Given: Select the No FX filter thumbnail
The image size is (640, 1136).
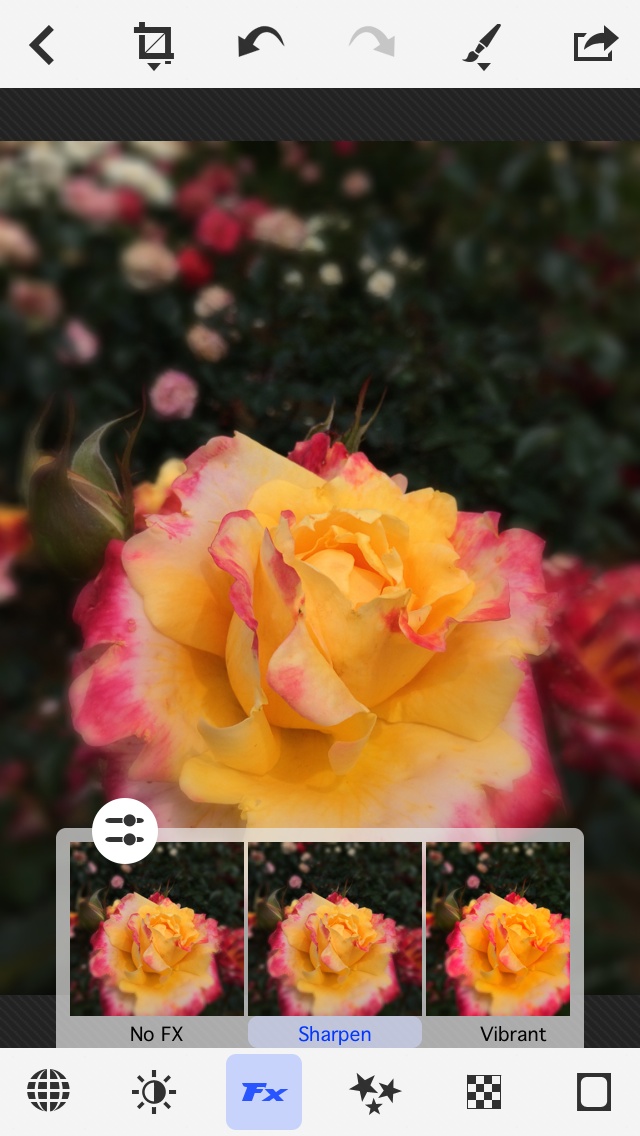Looking at the screenshot, I should coord(157,930).
